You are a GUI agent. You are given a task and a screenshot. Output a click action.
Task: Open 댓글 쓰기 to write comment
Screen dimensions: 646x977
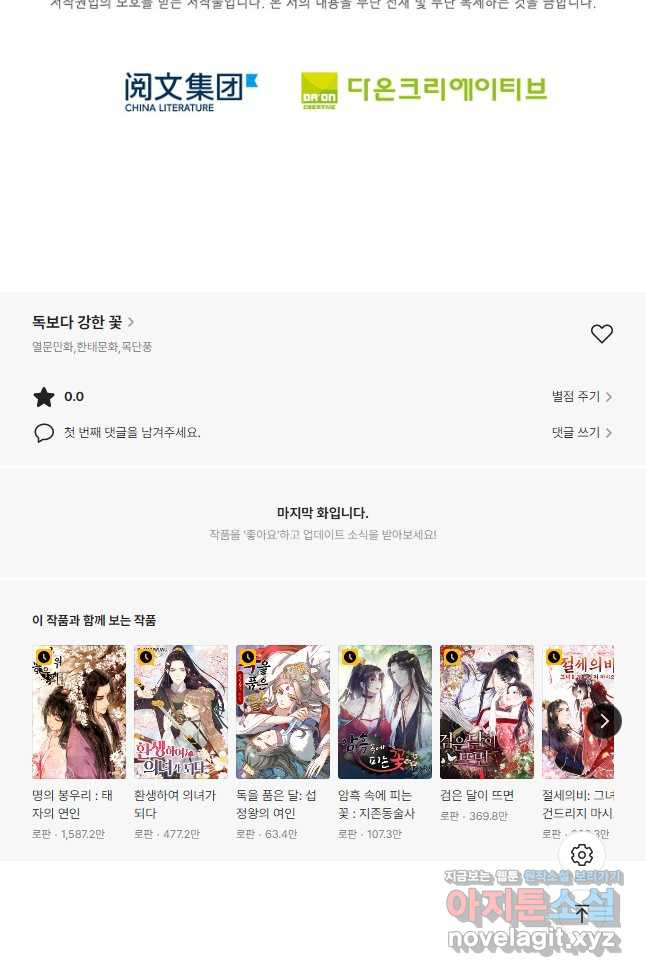582,433
